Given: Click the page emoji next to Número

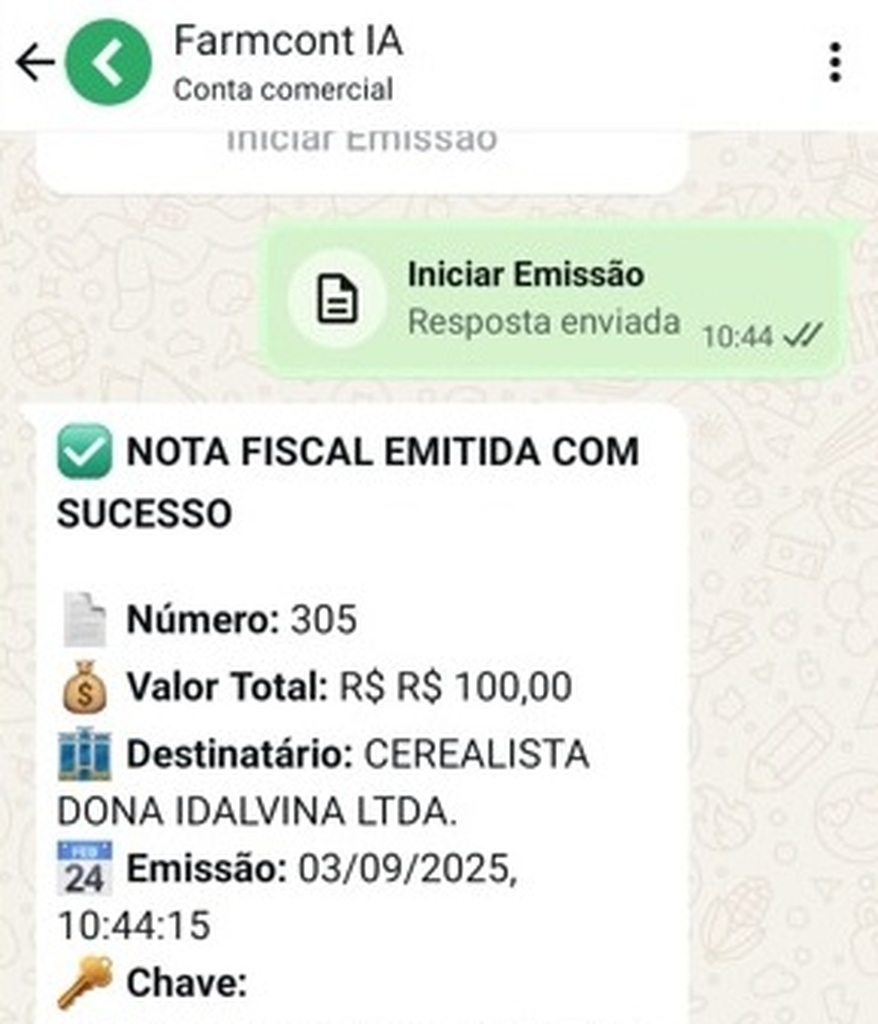Looking at the screenshot, I should pyautogui.click(x=85, y=617).
